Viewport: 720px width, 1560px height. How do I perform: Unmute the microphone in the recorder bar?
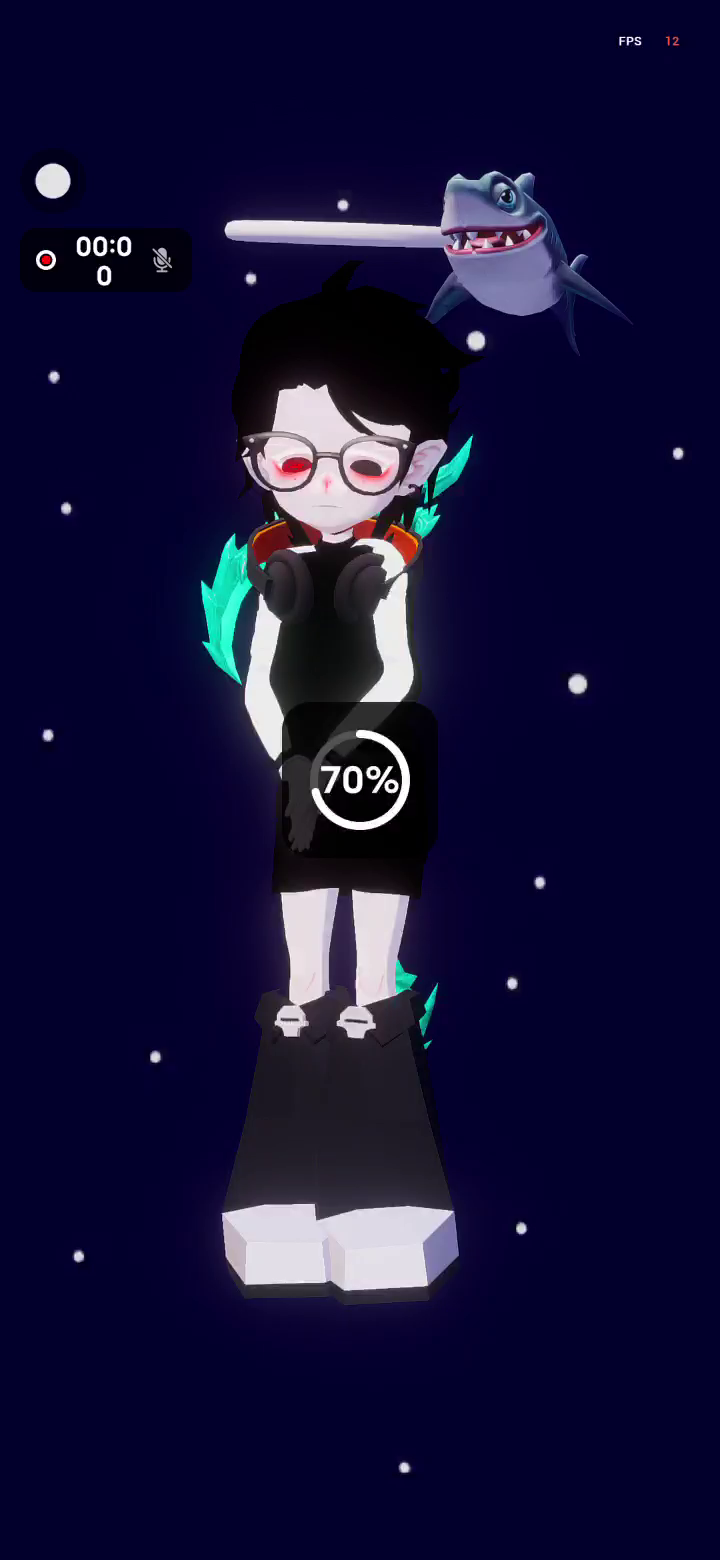[162, 260]
